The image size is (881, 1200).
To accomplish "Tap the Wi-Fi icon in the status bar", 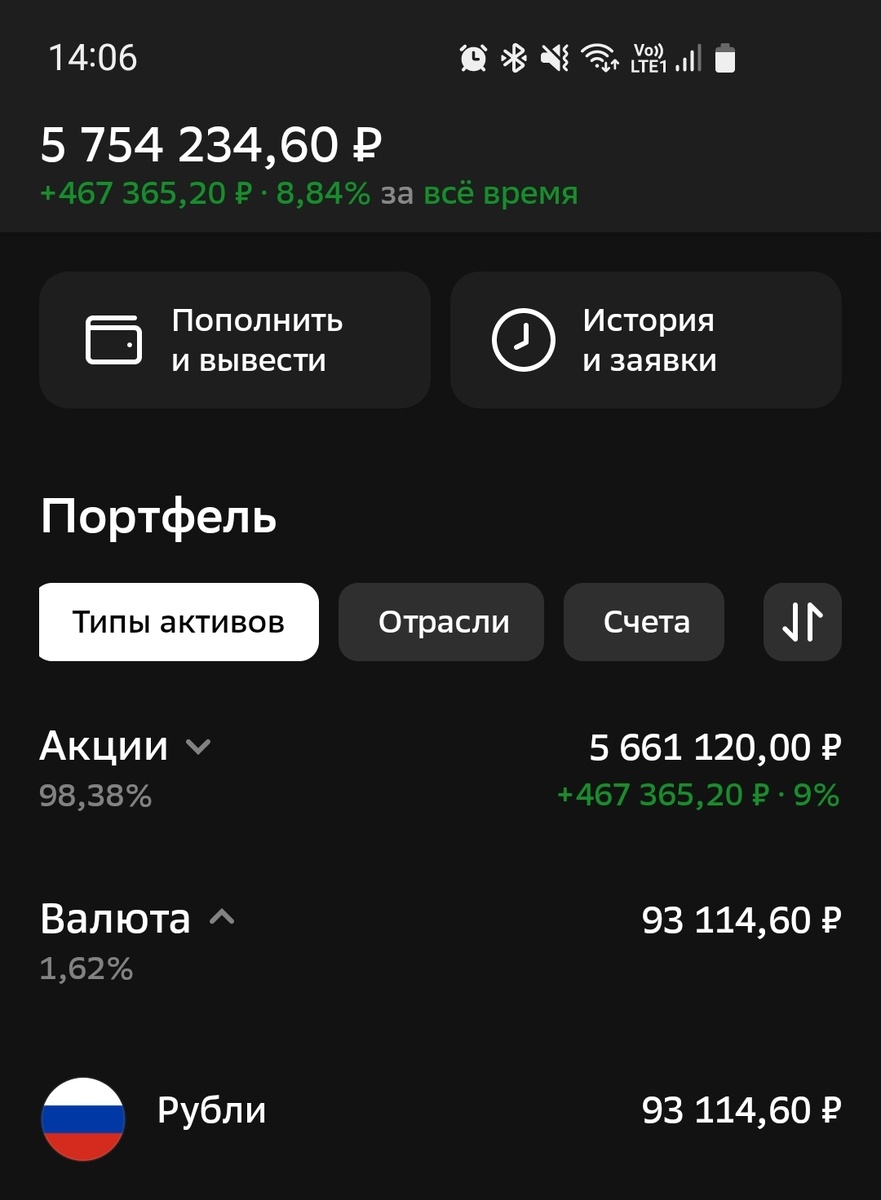I will (597, 57).
